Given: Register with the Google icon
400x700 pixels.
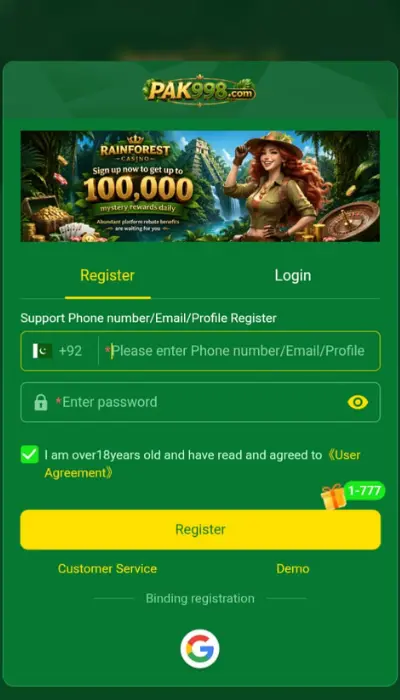Looking at the screenshot, I should (200, 649).
